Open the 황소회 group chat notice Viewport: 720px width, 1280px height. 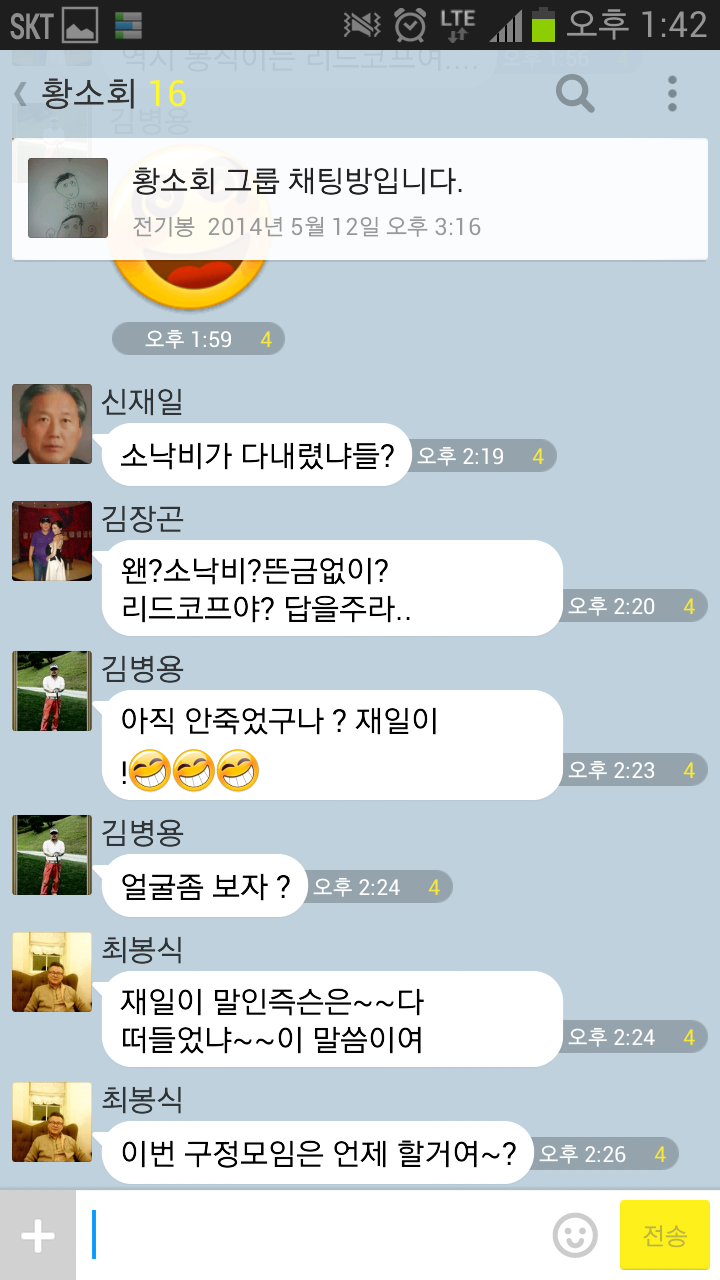coord(360,198)
